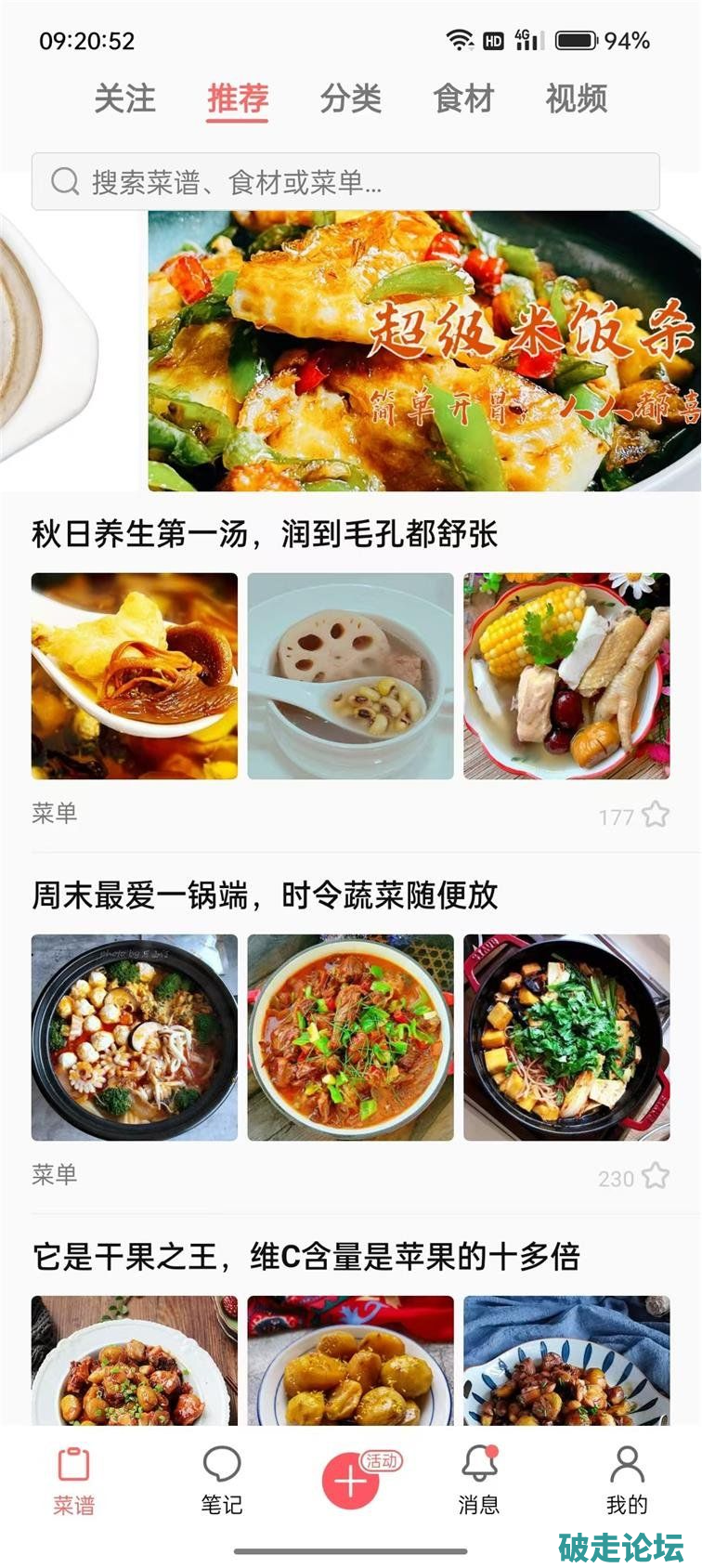Screen dimensions: 702x1568
Task: Open the 食材 tab
Action: [x=463, y=98]
